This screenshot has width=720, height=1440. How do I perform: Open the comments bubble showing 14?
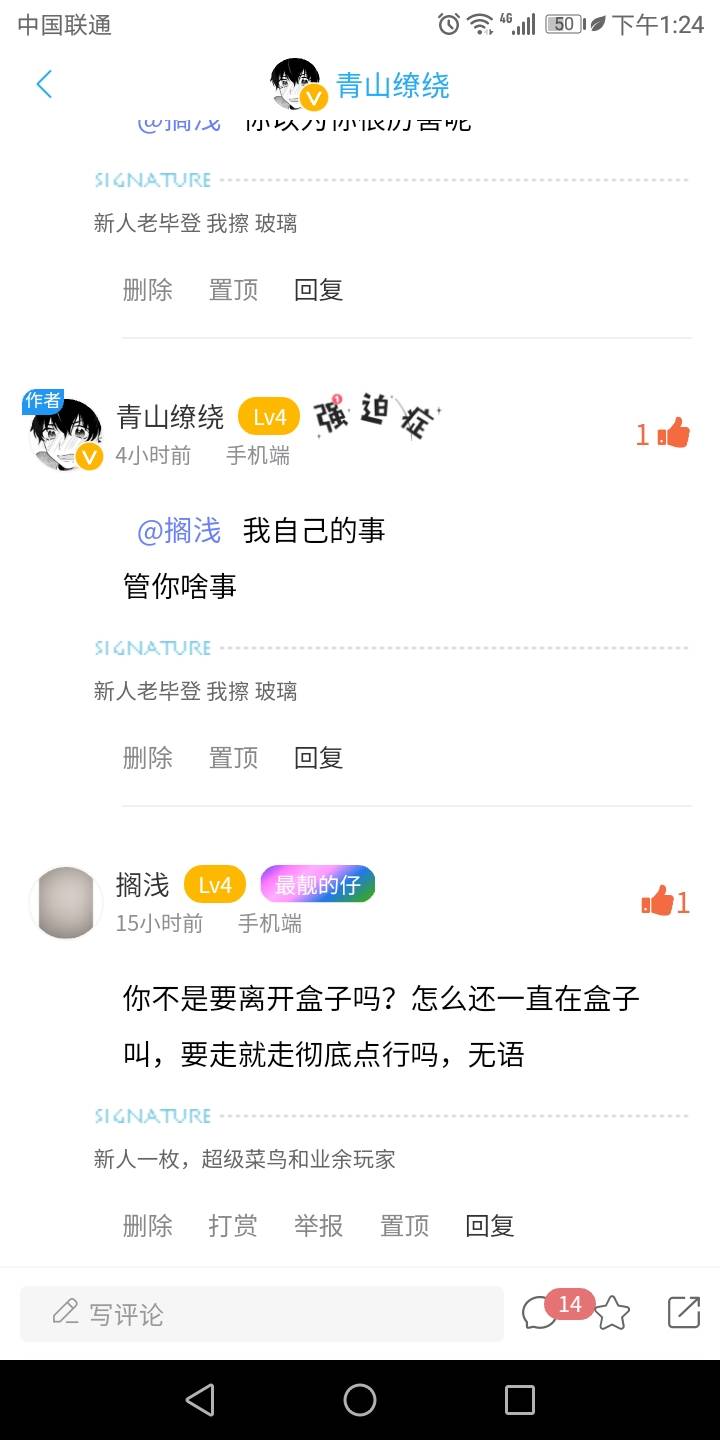coord(541,1312)
